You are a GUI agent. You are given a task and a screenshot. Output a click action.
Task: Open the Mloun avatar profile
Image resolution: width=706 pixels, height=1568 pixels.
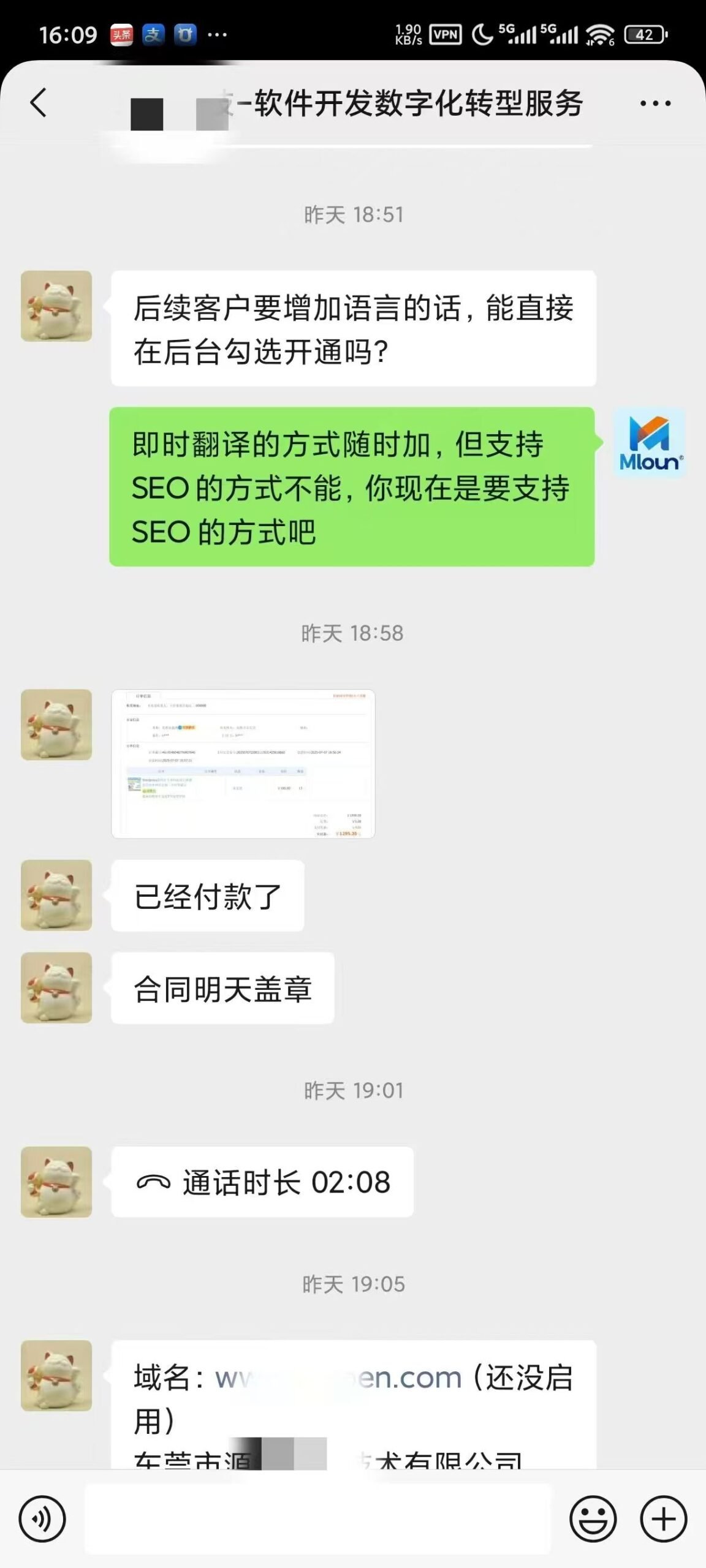649,442
